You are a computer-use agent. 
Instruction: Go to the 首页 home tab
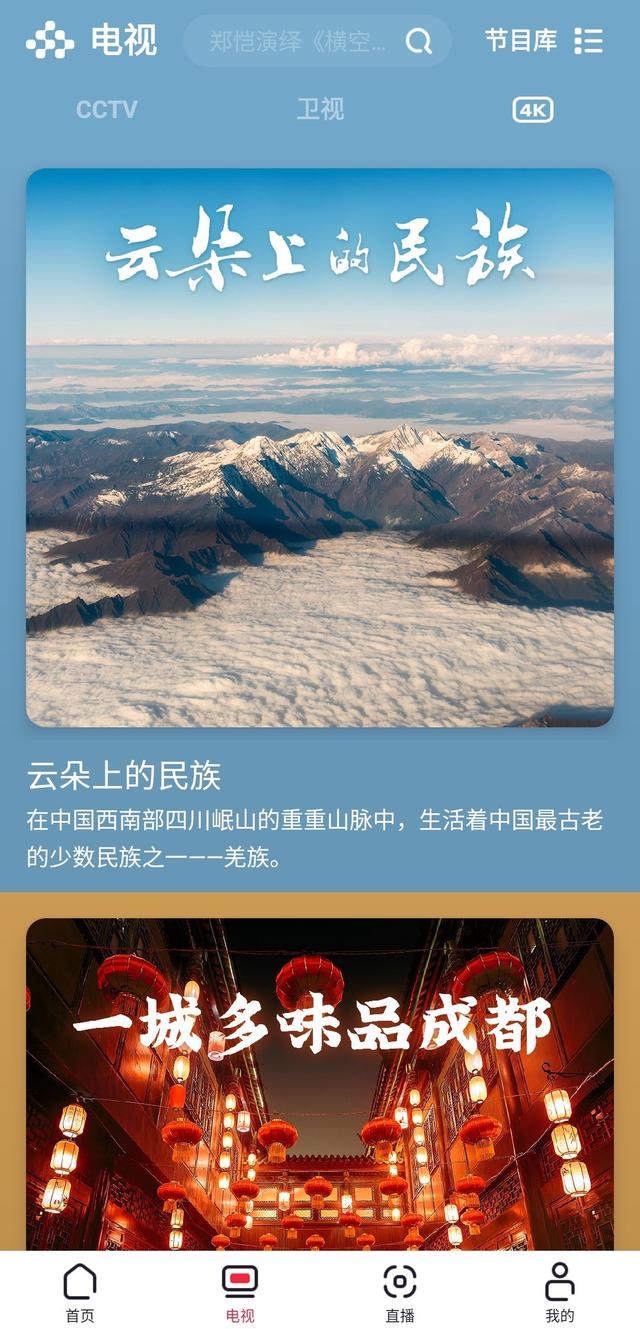point(80,1292)
